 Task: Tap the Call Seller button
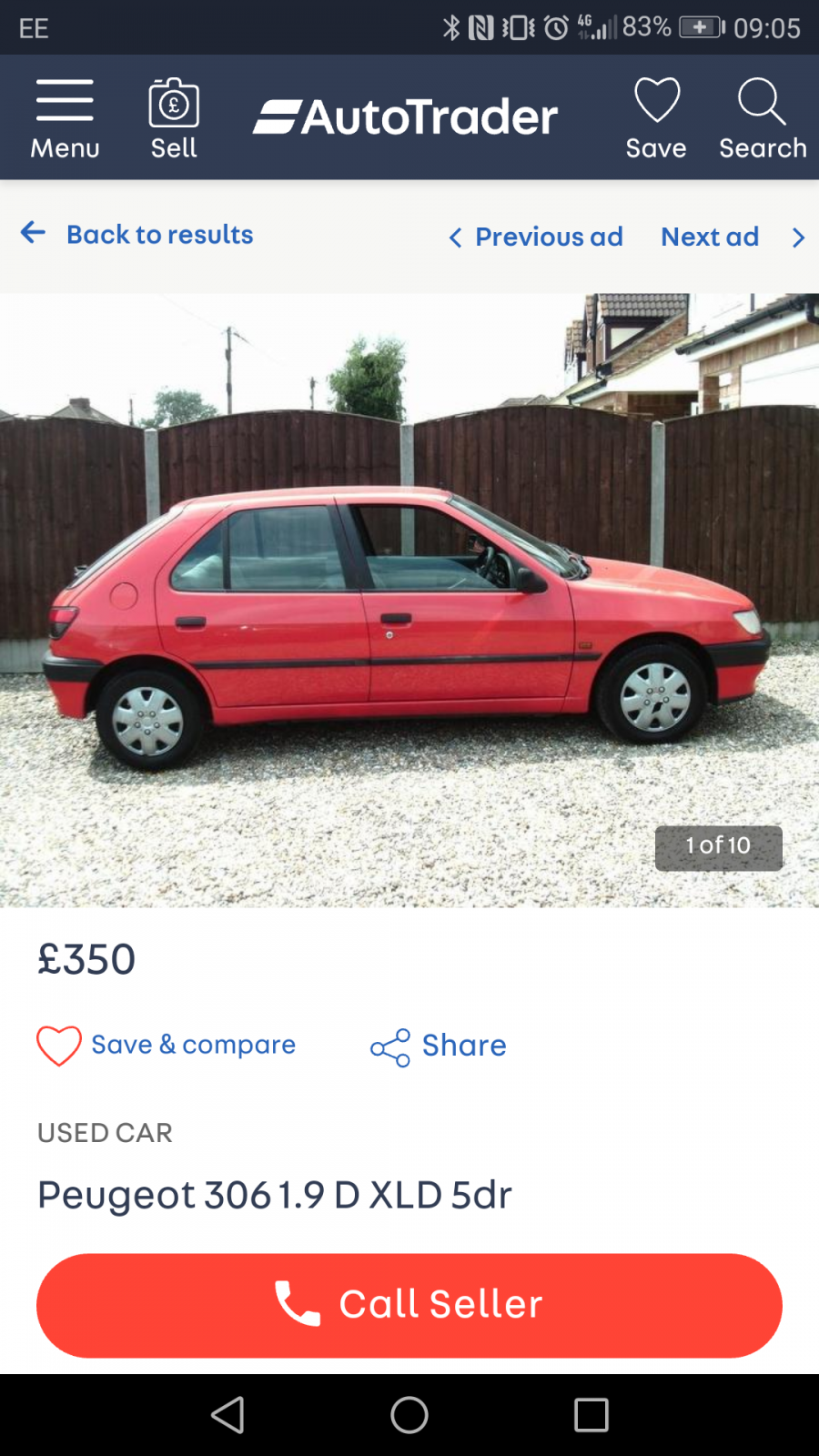click(x=409, y=1306)
